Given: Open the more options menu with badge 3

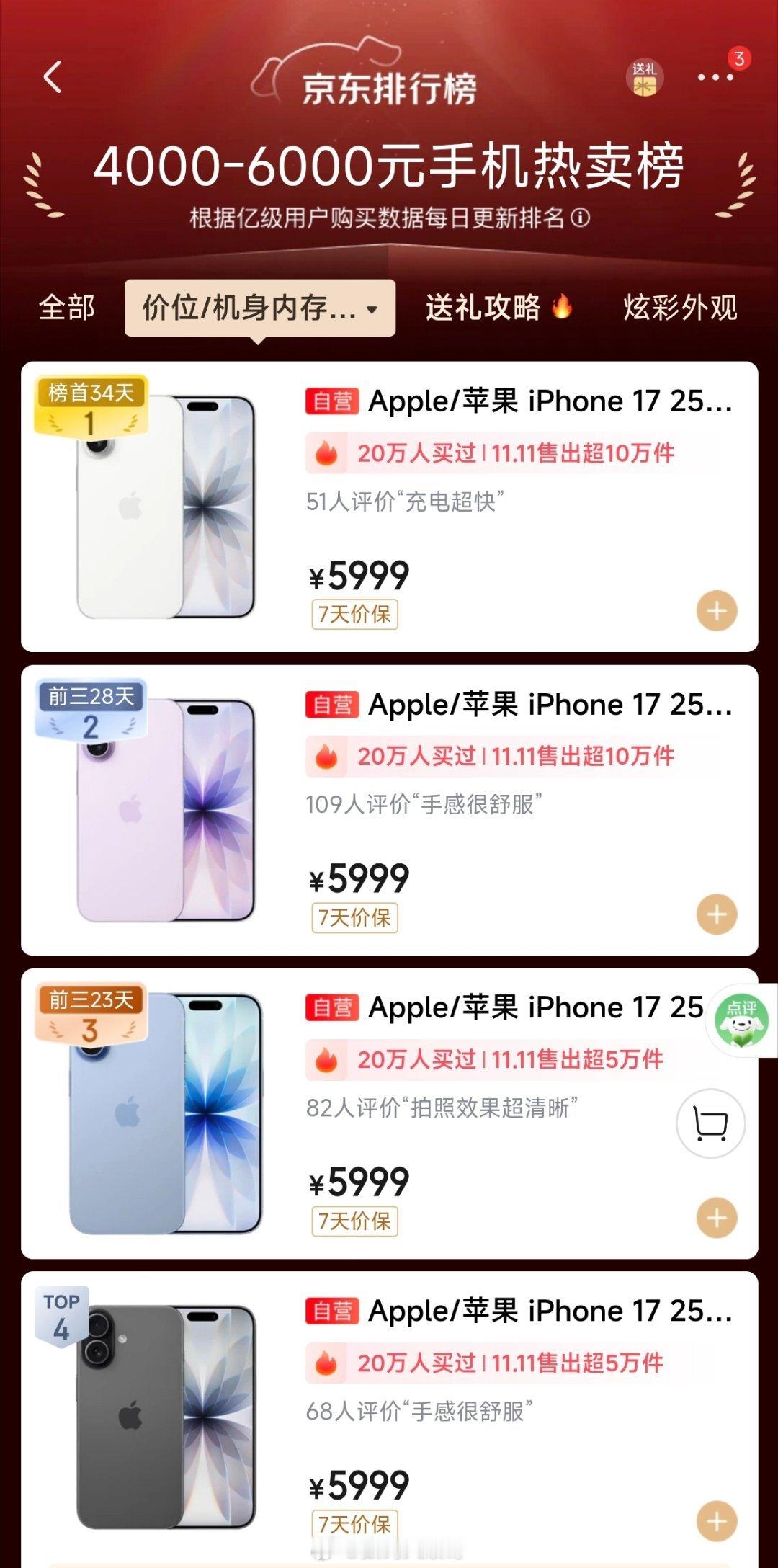Looking at the screenshot, I should coord(715,79).
